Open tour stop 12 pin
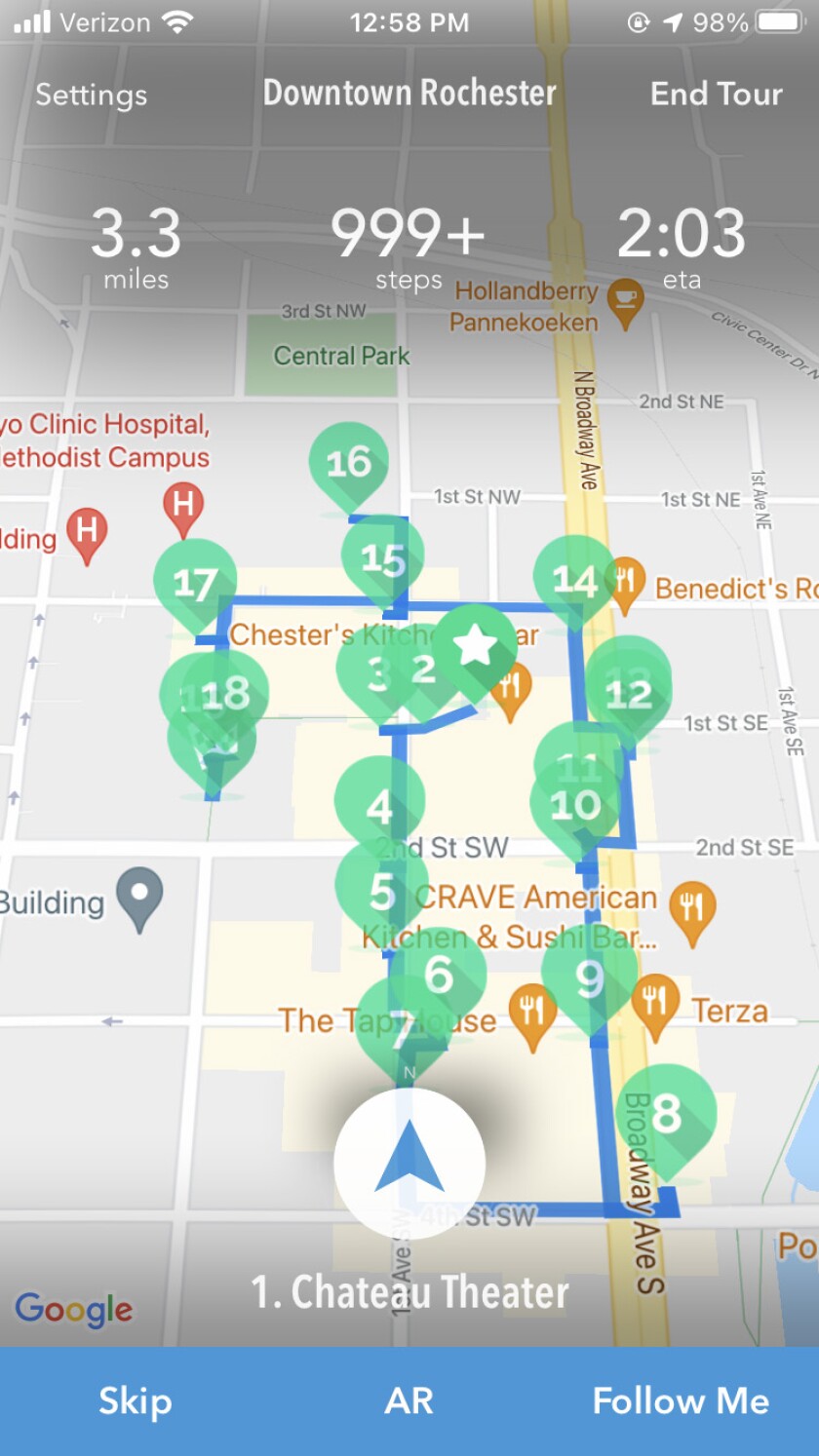Screen dimensions: 819x1456 [x=630, y=693]
